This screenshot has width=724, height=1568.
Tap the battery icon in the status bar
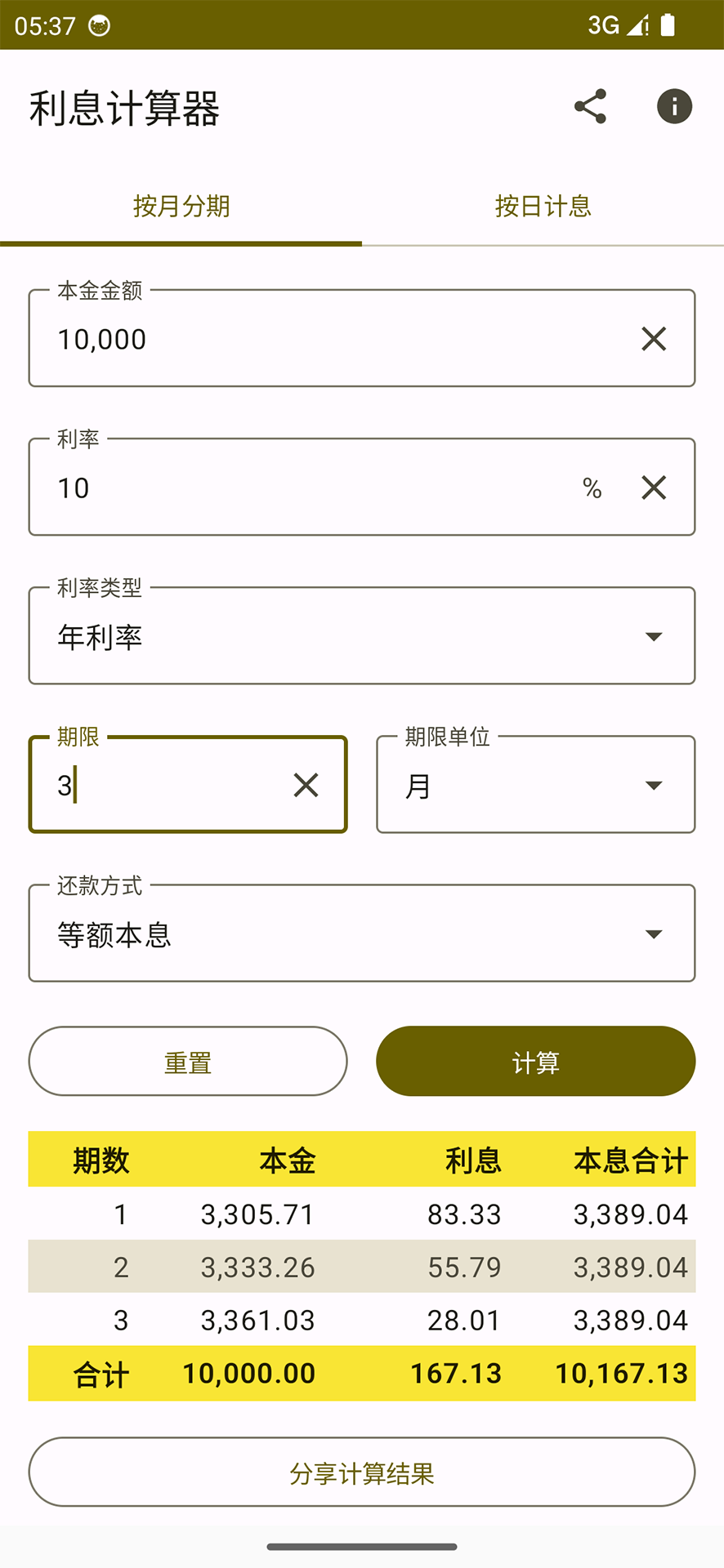667,25
